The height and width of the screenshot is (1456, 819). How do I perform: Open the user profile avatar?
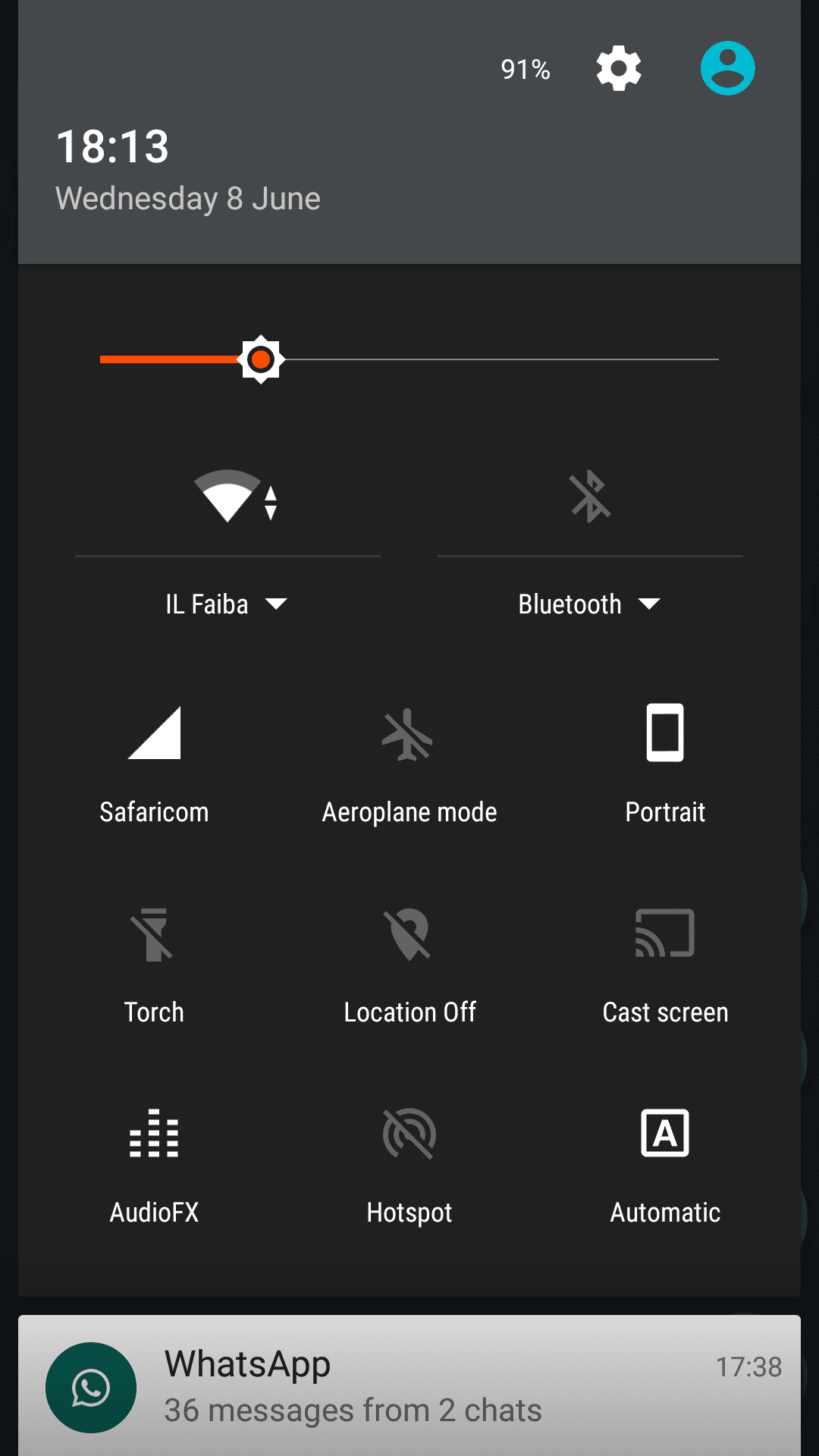coord(727,68)
